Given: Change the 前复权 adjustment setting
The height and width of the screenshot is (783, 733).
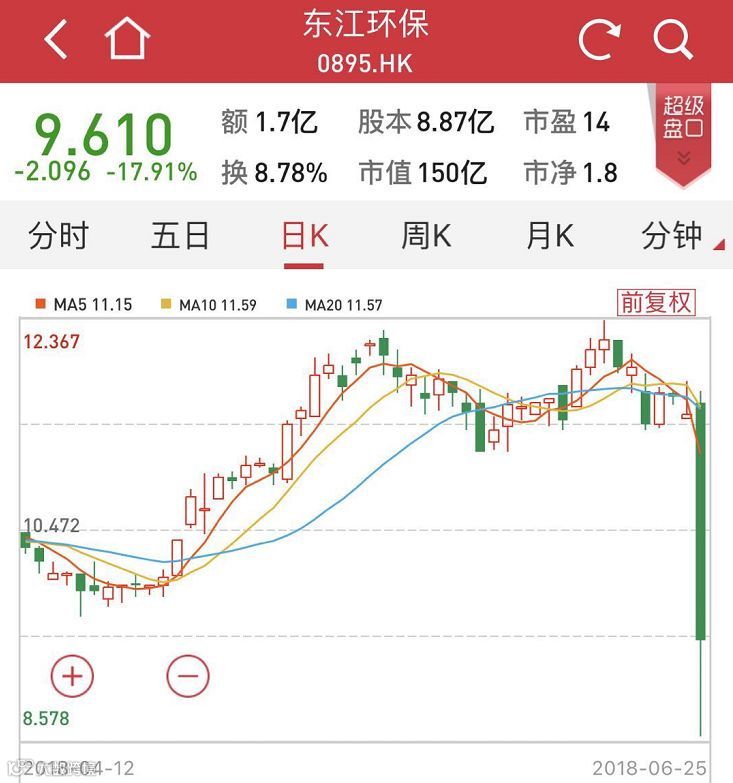Looking at the screenshot, I should coord(656,302).
